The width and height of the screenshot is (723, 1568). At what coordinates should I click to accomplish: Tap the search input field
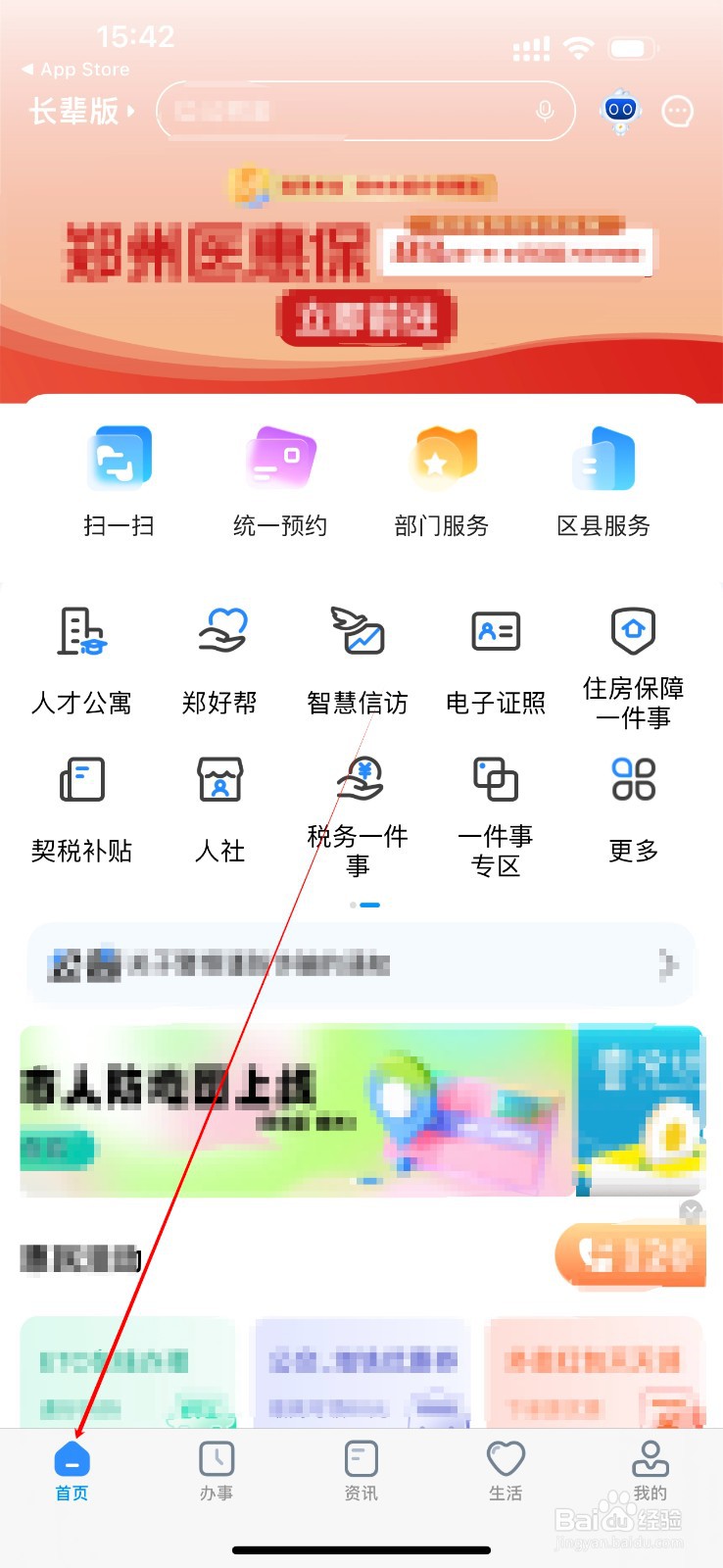point(343,111)
